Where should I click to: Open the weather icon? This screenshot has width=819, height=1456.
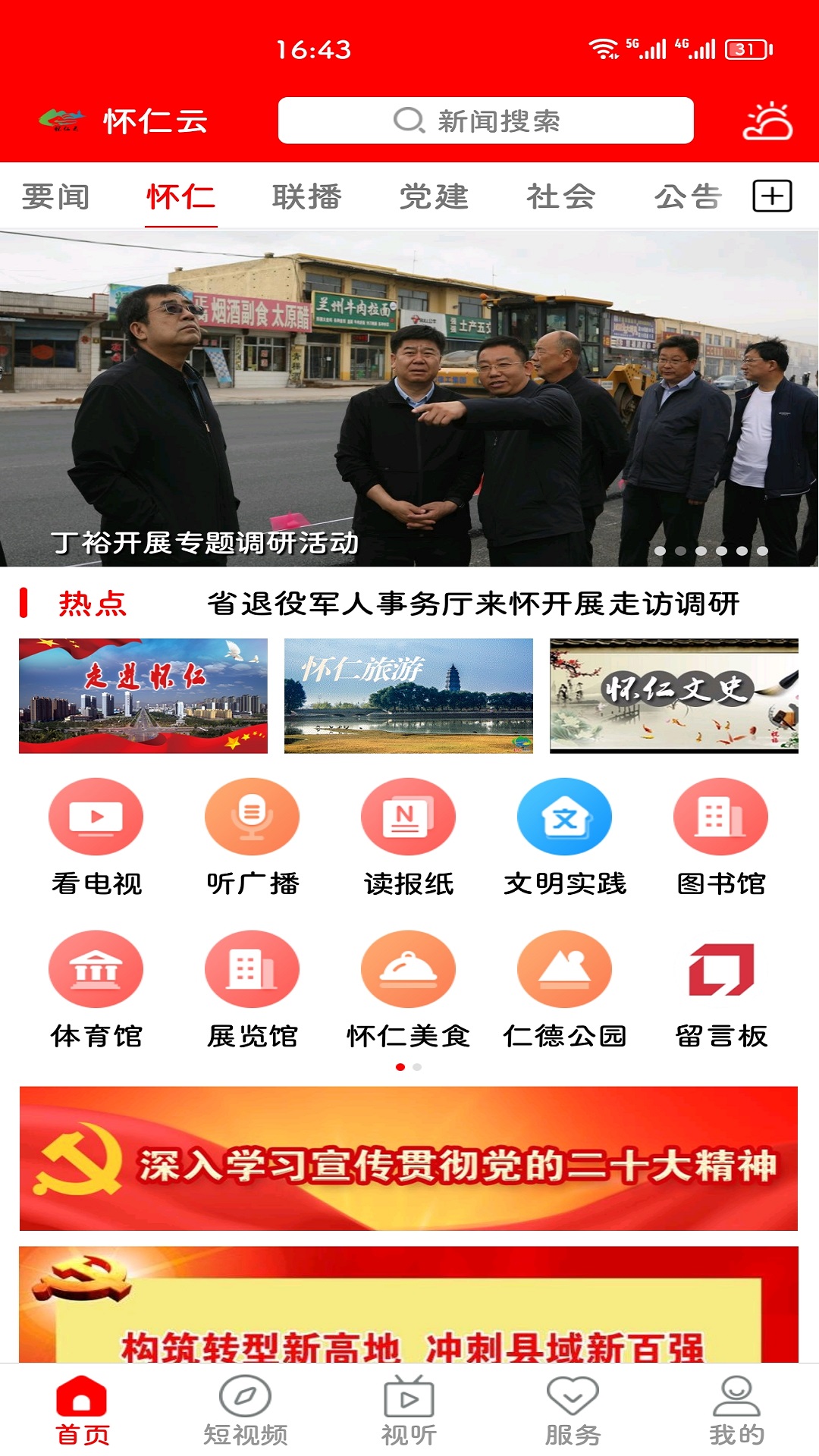(767, 121)
